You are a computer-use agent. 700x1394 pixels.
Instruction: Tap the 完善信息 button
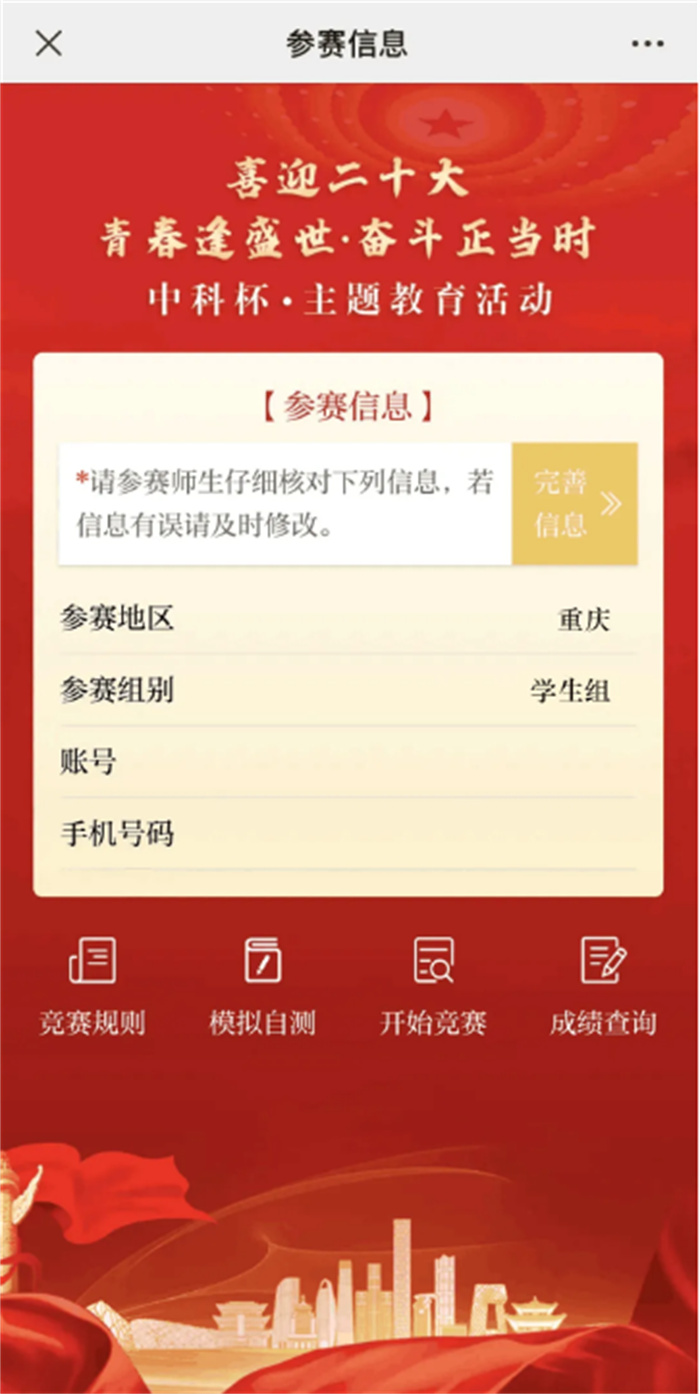pos(575,504)
